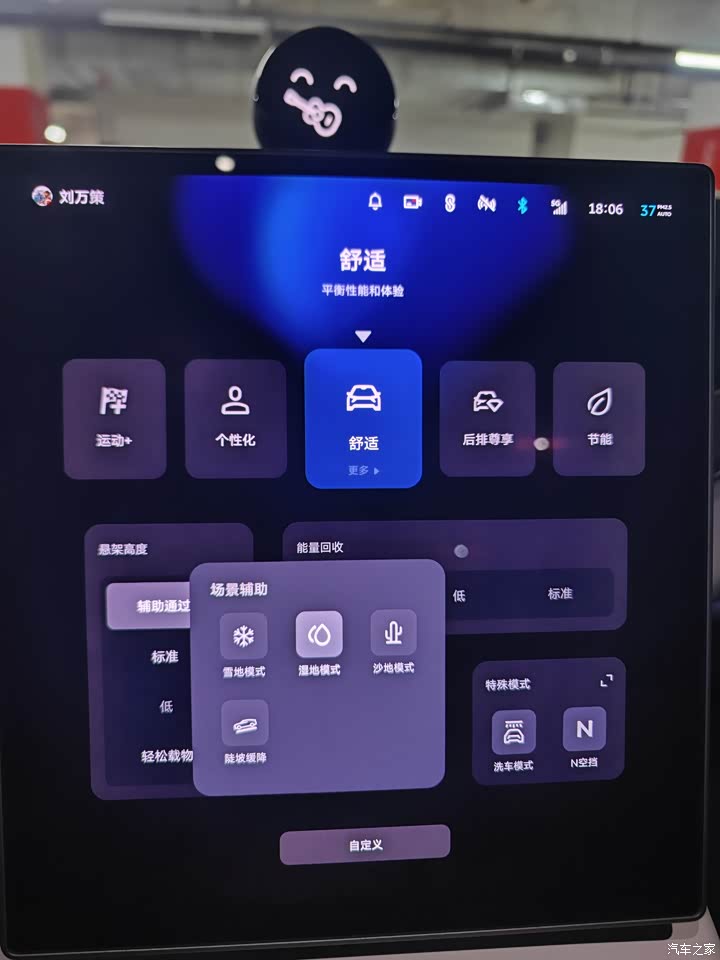This screenshot has width=720, height=960.
Task: Open the 自定义 customize button
Action: click(x=365, y=845)
